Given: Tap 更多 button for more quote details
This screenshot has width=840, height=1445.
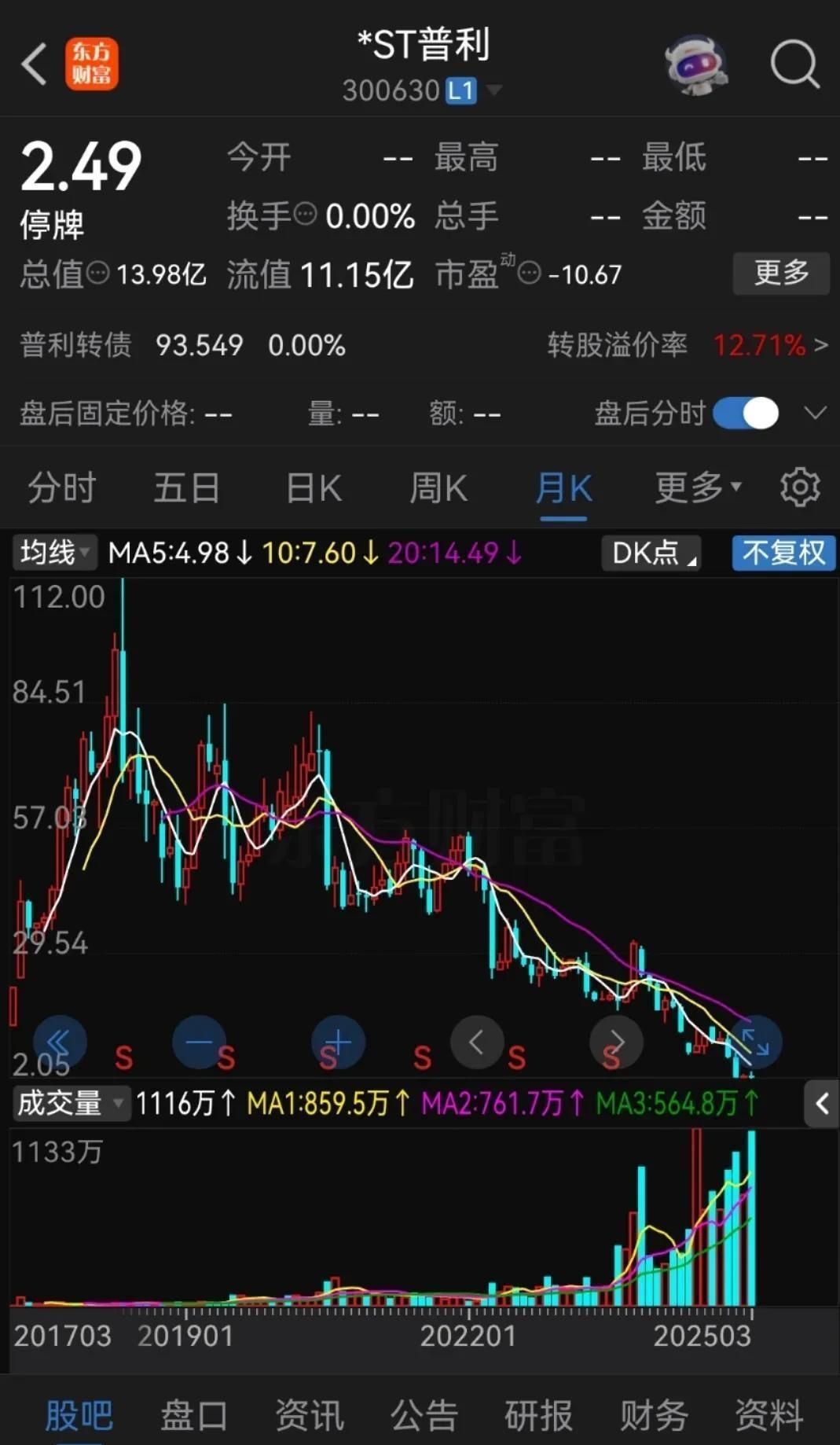Looking at the screenshot, I should pyautogui.click(x=781, y=273).
